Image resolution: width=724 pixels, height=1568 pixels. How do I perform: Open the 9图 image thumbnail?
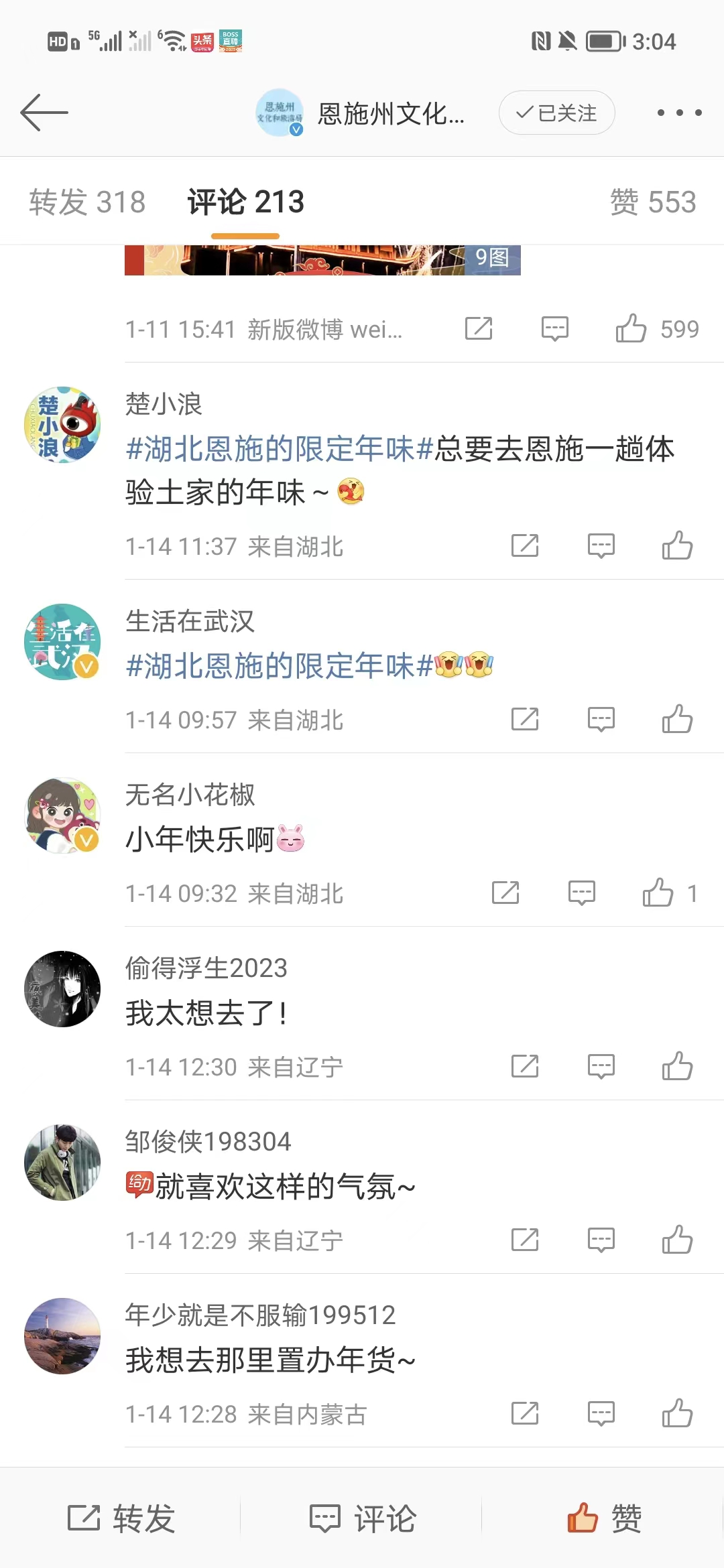pos(322,260)
